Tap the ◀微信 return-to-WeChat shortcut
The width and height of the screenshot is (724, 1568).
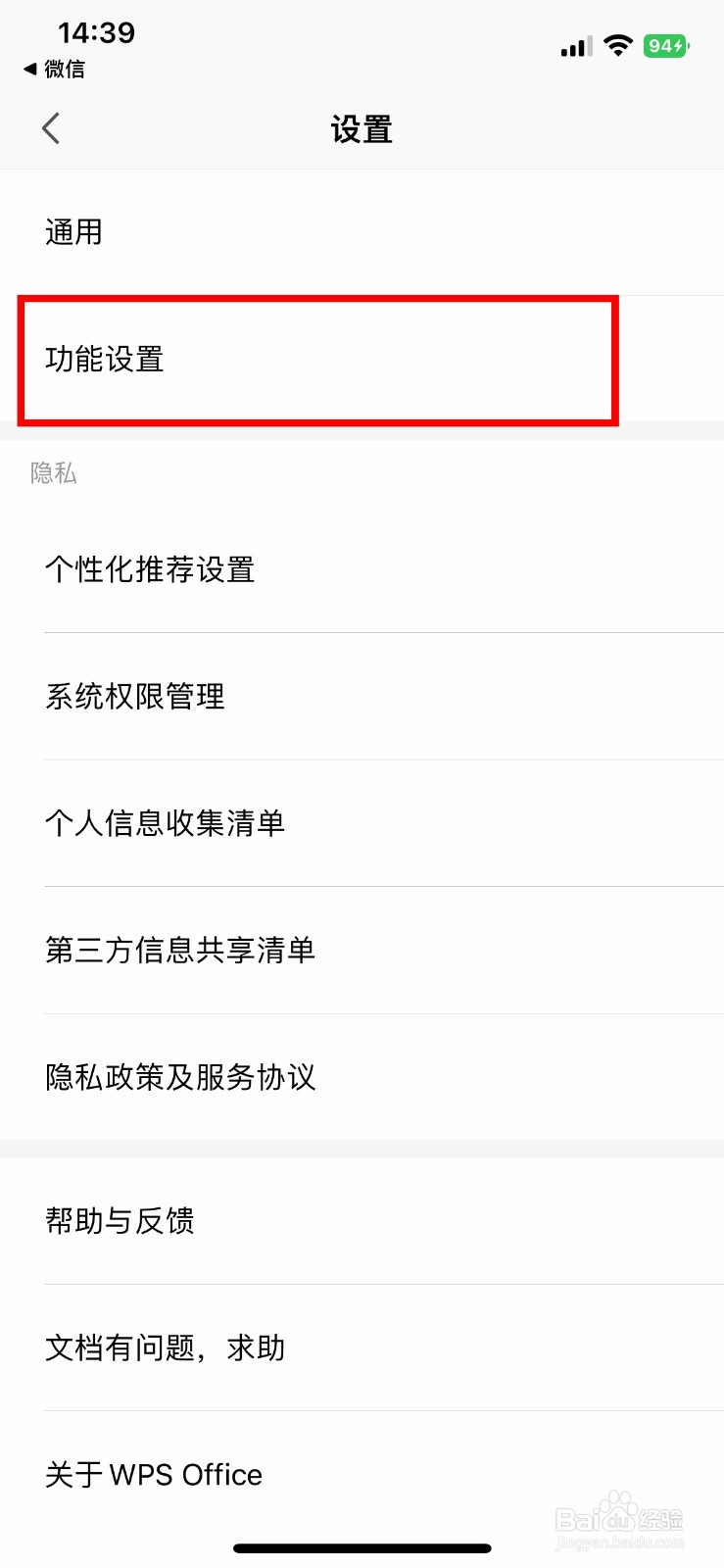59,70
